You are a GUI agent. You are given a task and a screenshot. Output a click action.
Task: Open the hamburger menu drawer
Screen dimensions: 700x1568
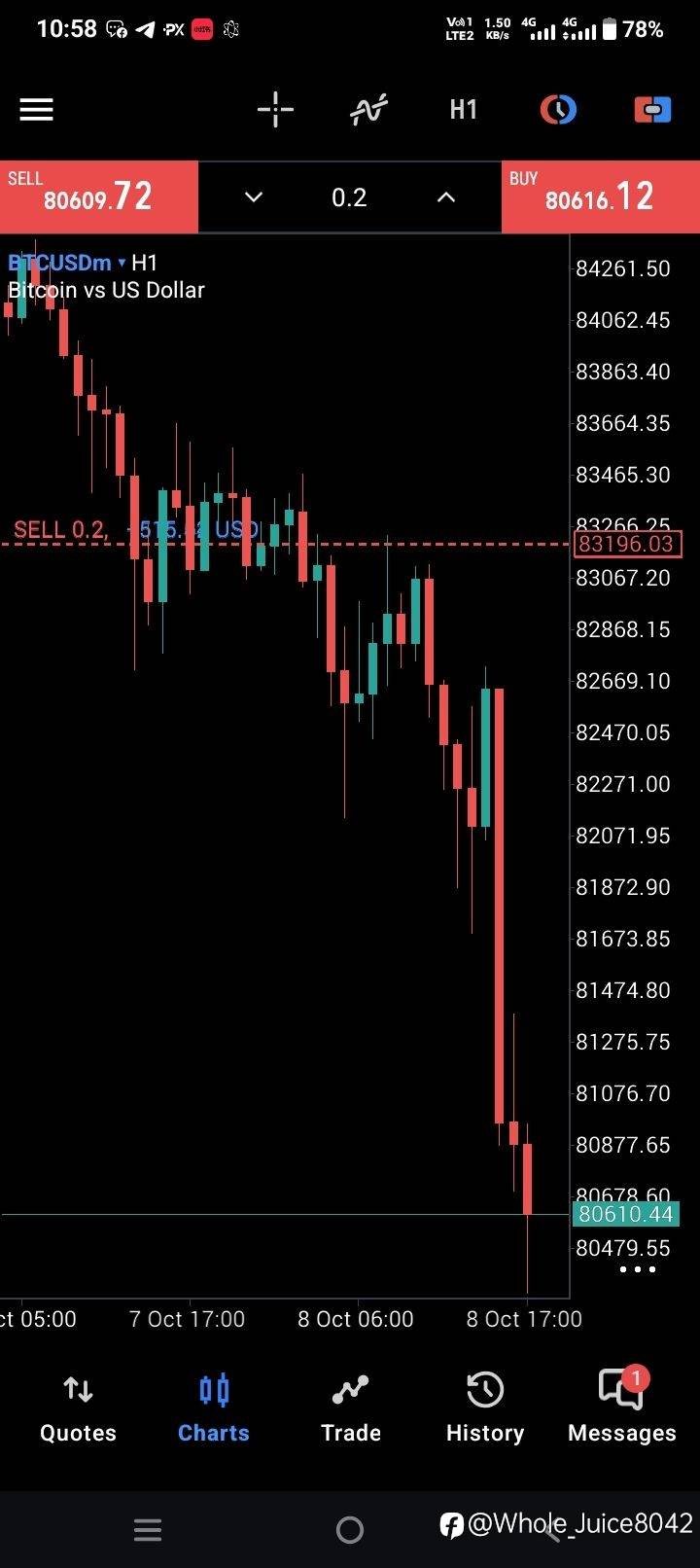pos(36,109)
